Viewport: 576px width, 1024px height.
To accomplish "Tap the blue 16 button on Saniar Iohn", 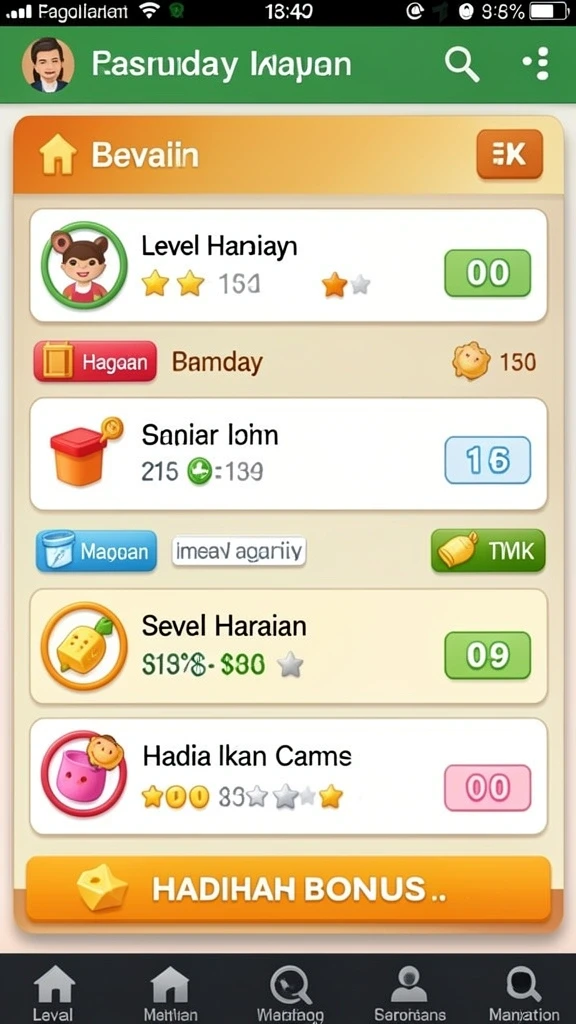I will 487,460.
